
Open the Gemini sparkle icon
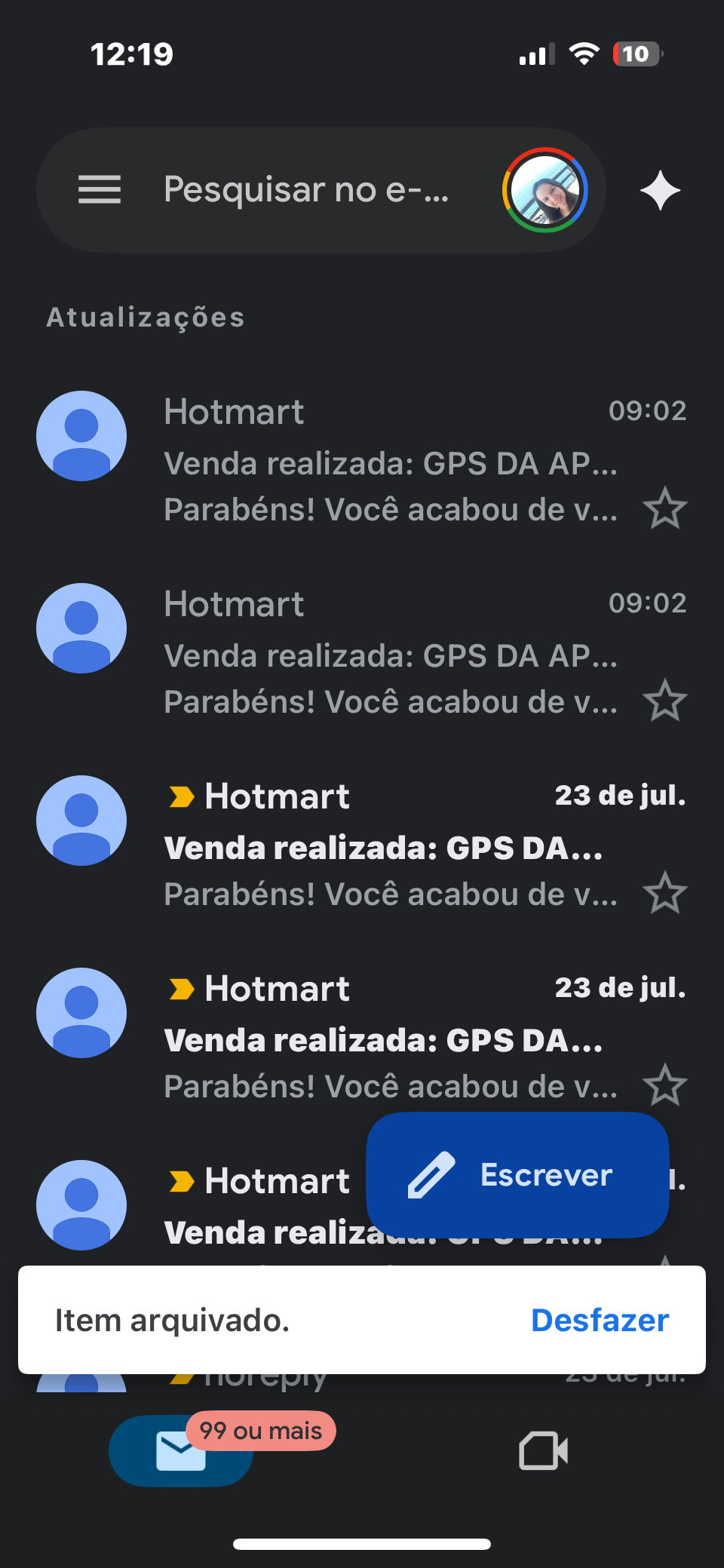point(660,190)
